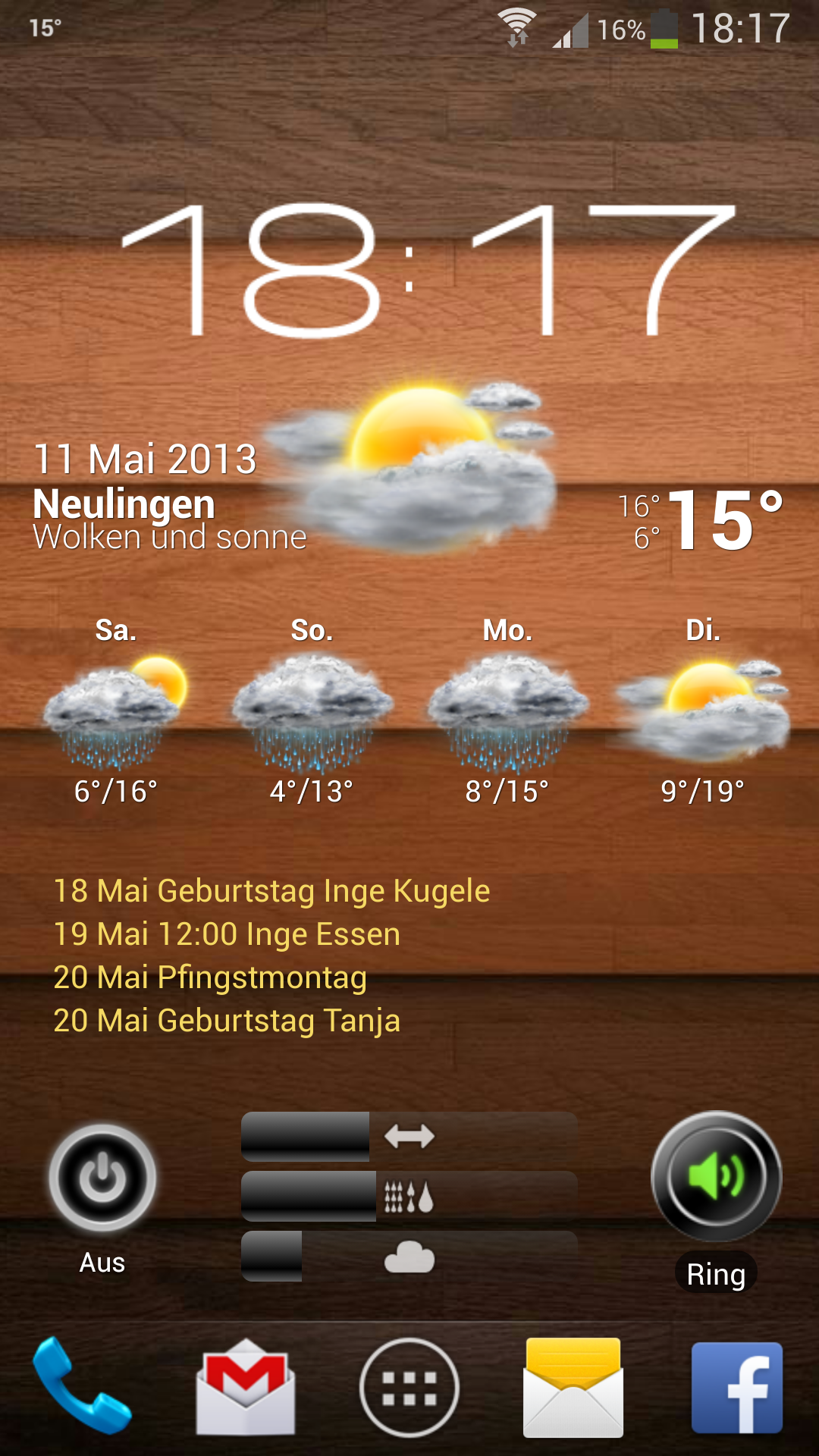Tap the Aus power toggle widget
Image resolution: width=819 pixels, height=1456 pixels.
click(102, 1198)
